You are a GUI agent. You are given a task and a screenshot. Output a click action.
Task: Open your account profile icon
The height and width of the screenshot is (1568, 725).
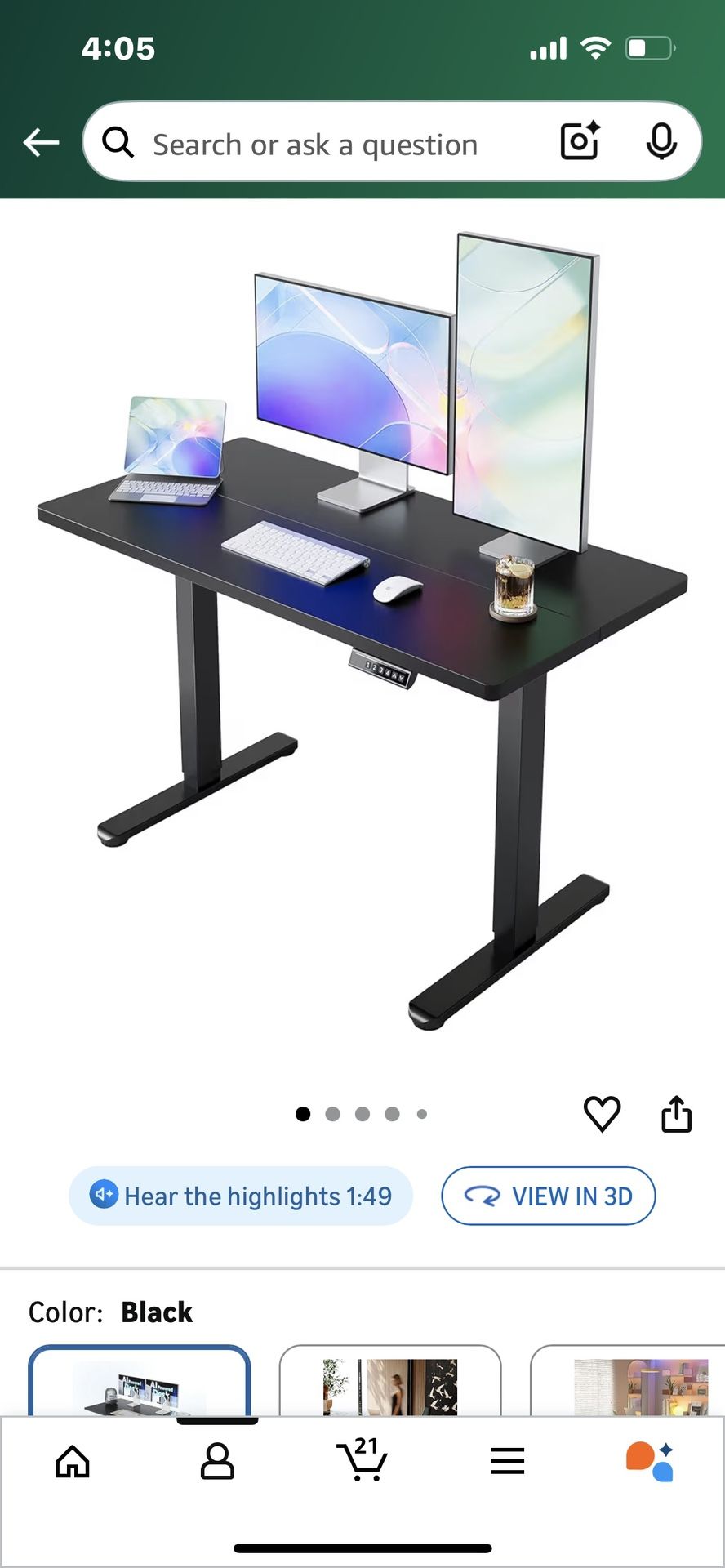(x=217, y=1462)
